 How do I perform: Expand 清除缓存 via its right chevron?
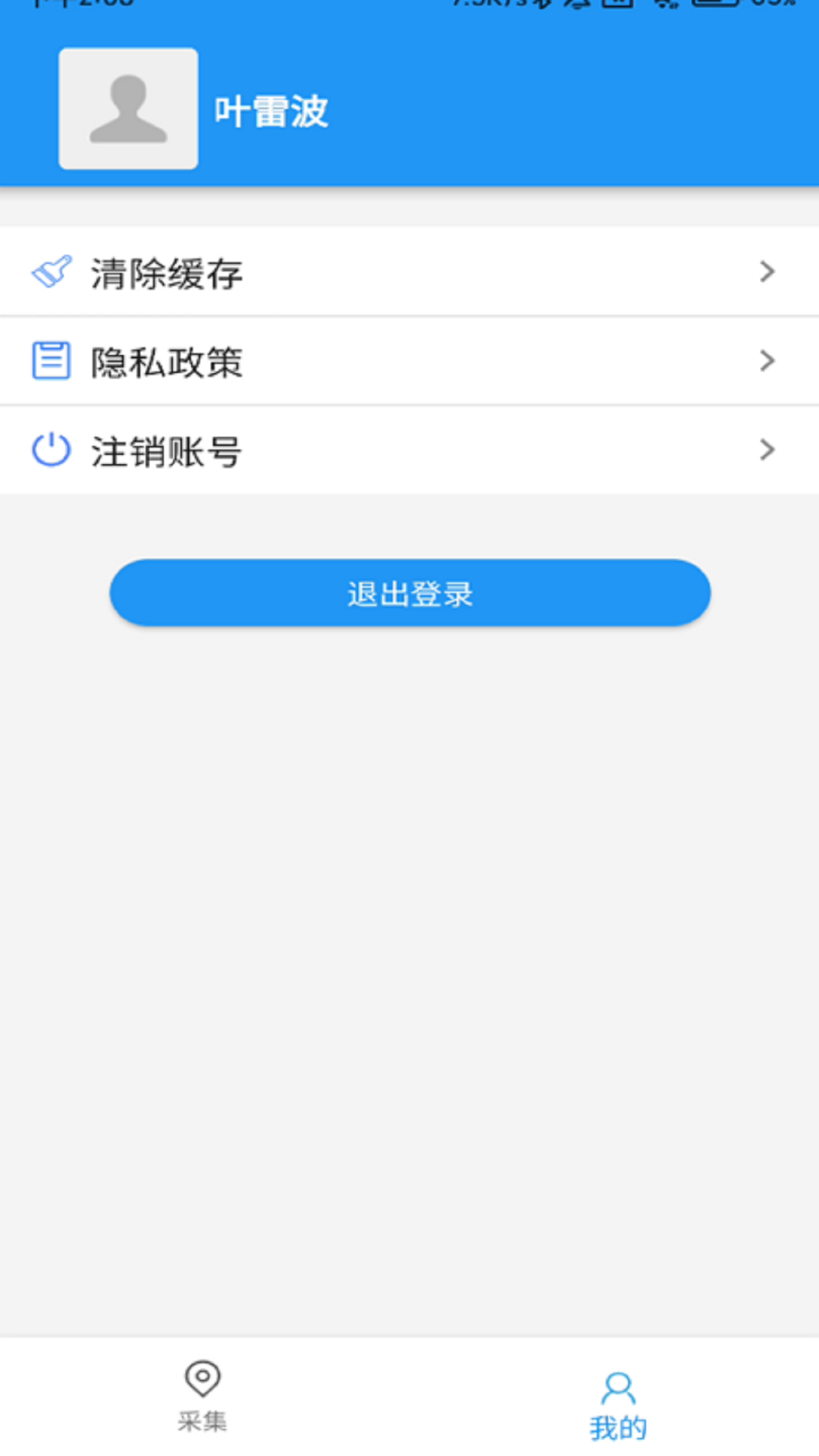click(766, 271)
